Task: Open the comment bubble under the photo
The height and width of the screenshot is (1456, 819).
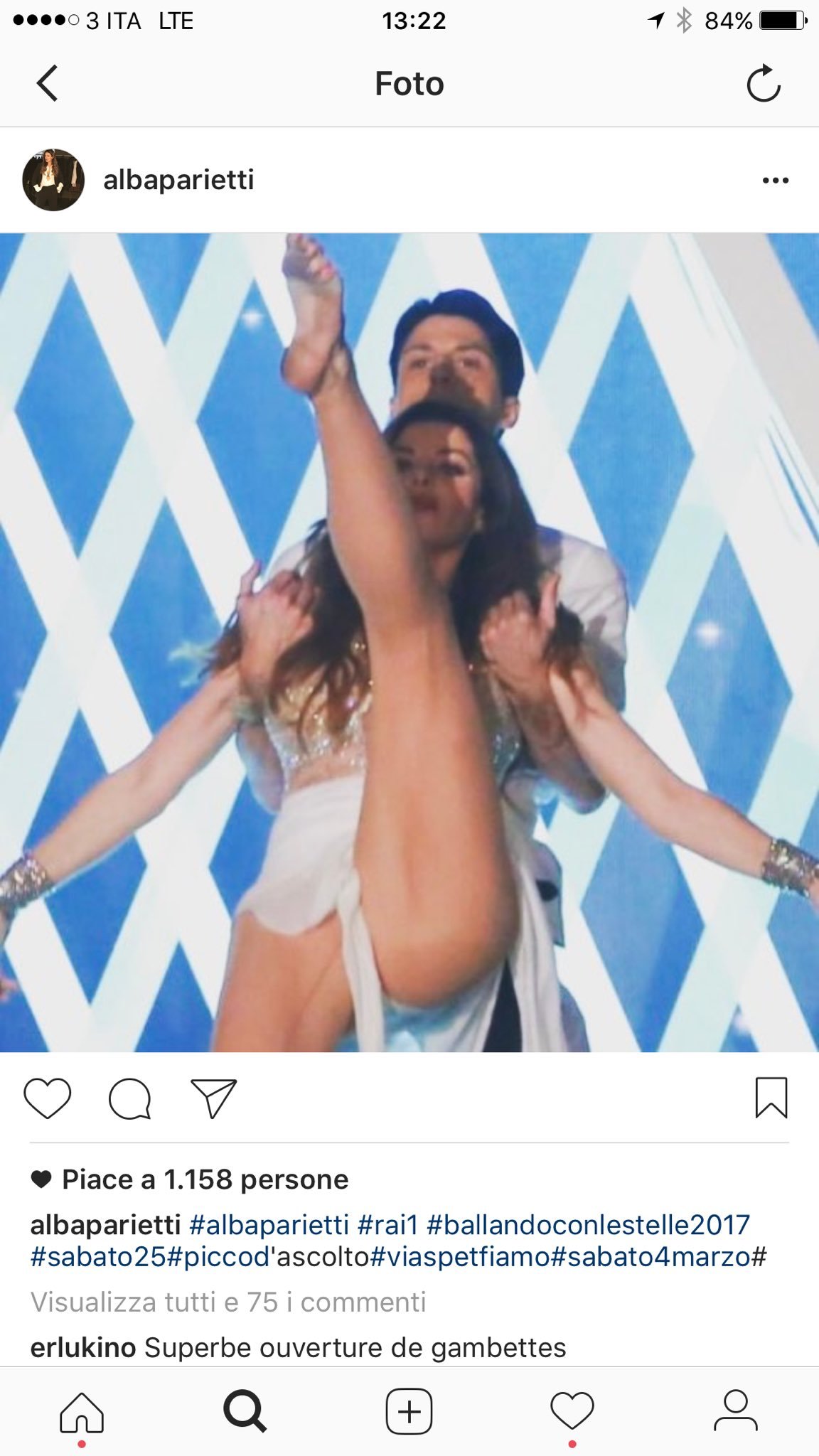Action: (129, 1098)
